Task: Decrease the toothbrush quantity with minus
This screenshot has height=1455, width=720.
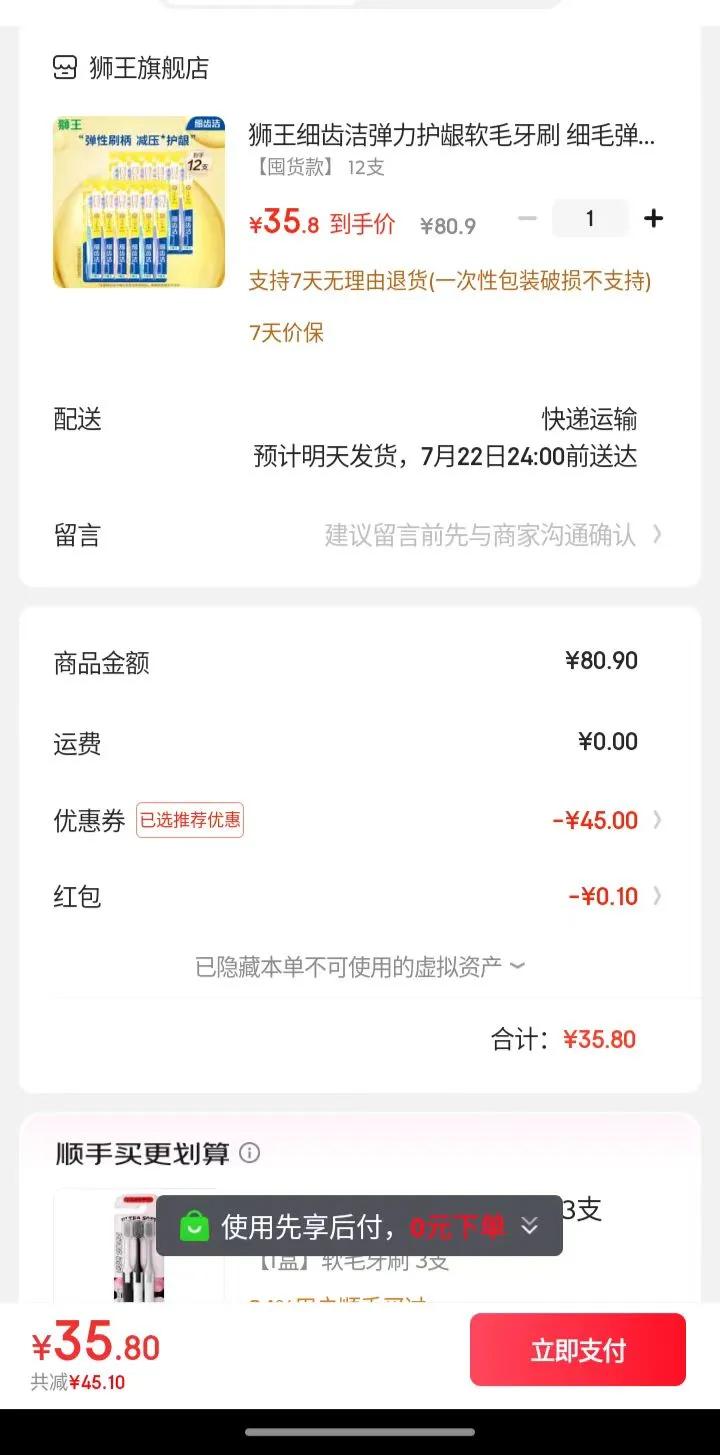Action: [x=528, y=219]
